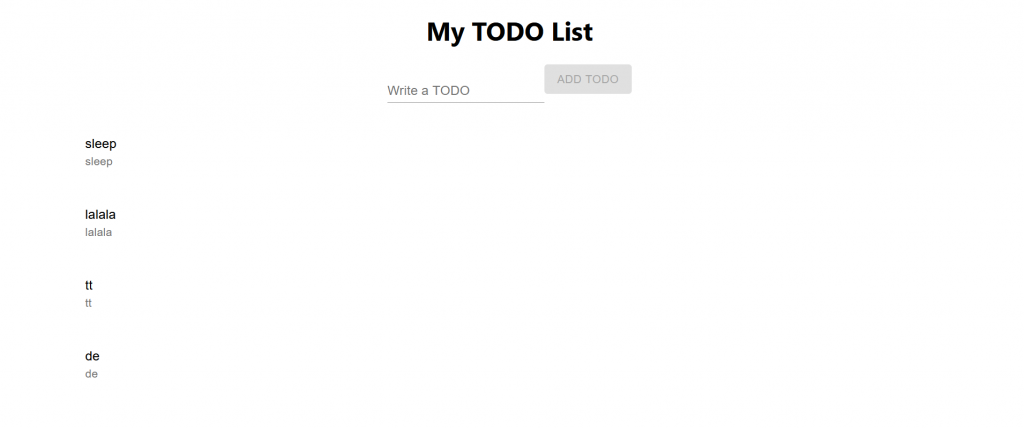Tap the ADD TODO button
The height and width of the screenshot is (428, 1024).
(x=587, y=79)
